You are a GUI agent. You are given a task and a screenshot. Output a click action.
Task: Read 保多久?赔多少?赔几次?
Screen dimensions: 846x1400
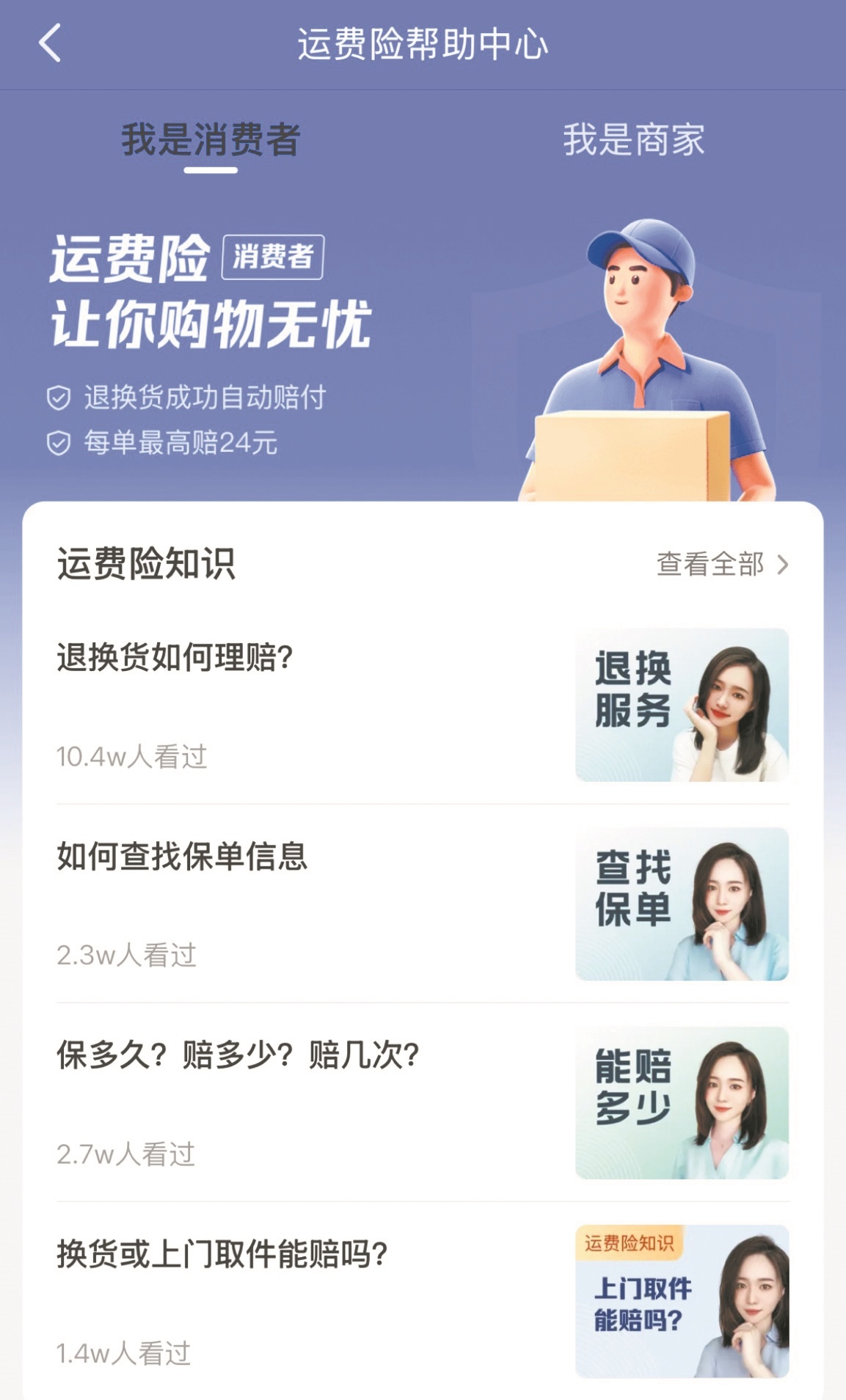pyautogui.click(x=238, y=1056)
